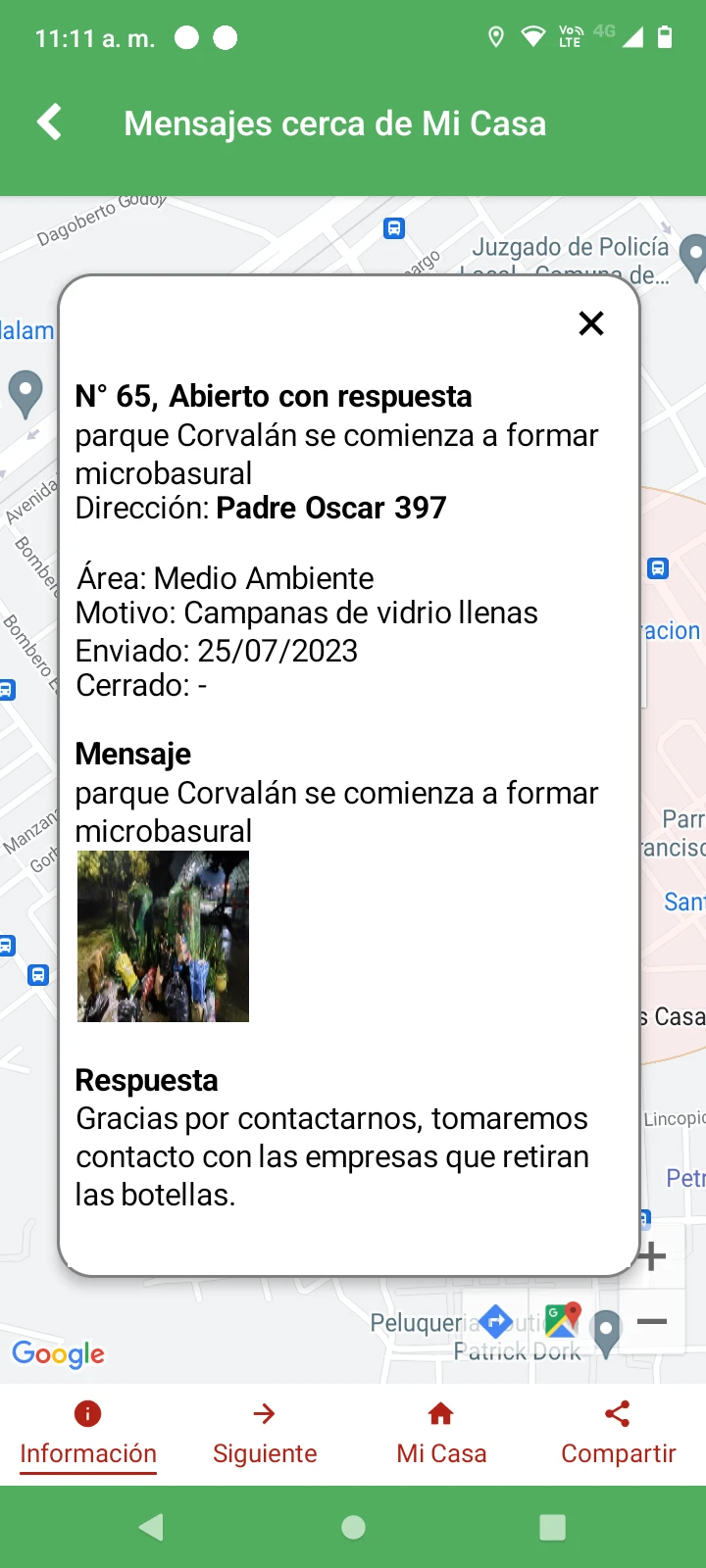Center map on Mi Casa
706x1568 pixels.
pos(441,1434)
